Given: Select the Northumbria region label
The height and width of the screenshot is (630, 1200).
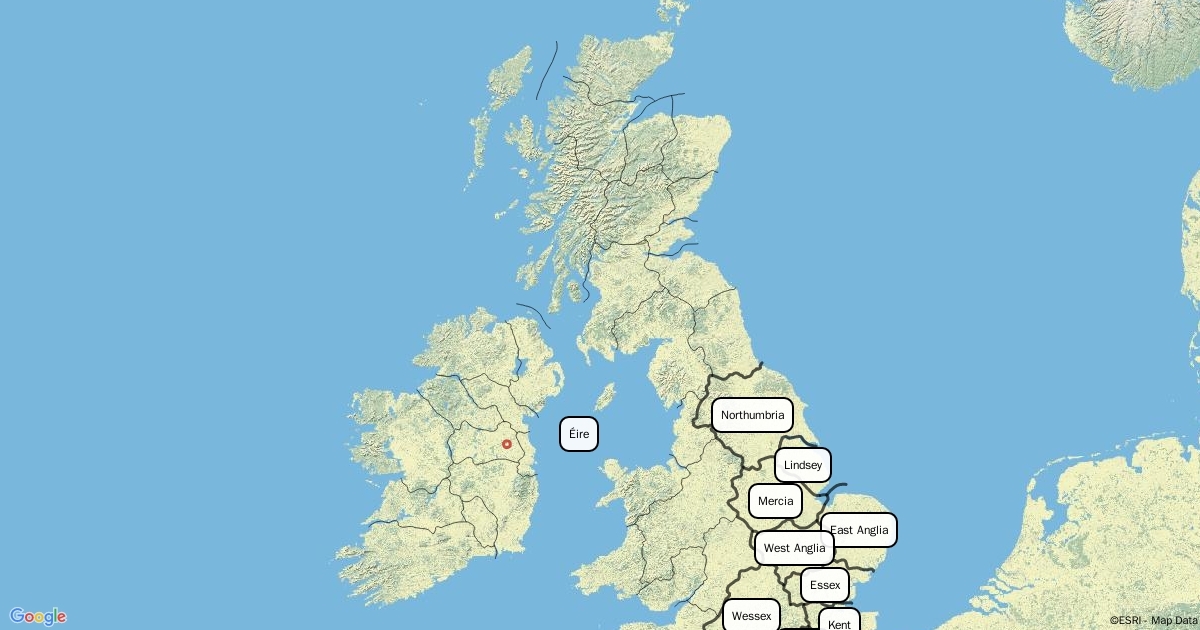Looking at the screenshot, I should tap(752, 415).
